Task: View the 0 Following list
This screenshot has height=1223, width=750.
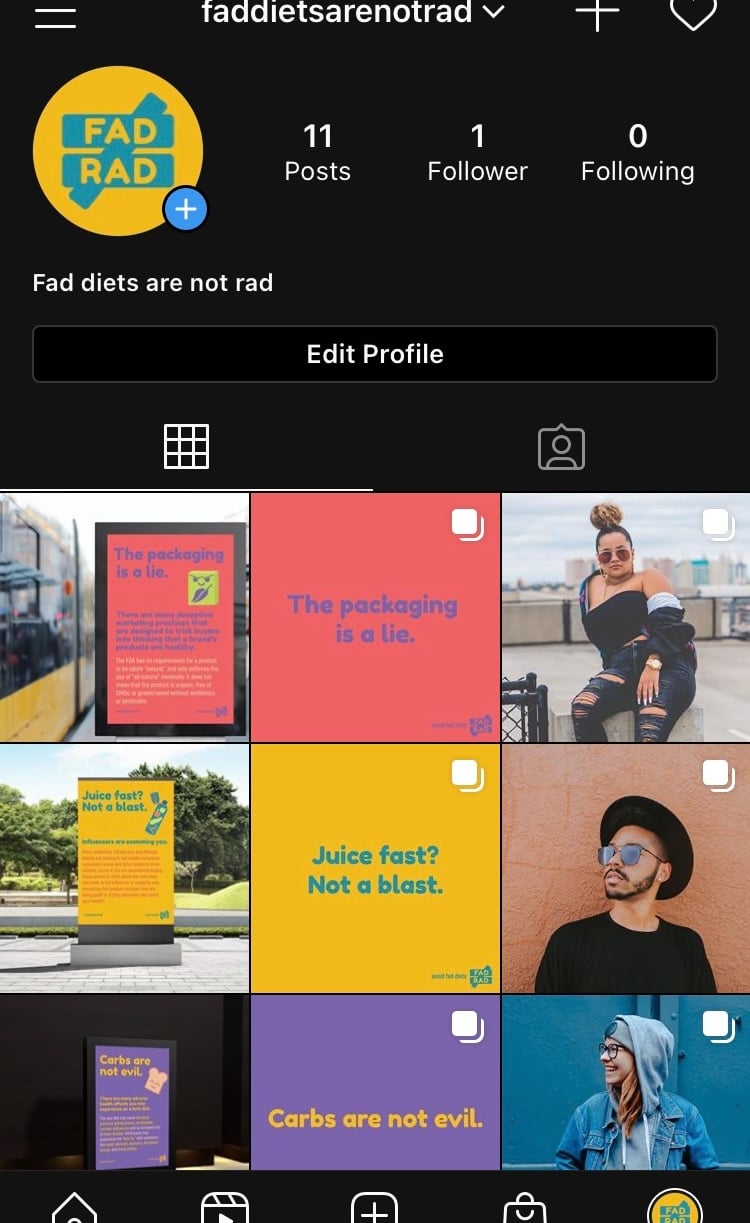Action: pyautogui.click(x=637, y=153)
